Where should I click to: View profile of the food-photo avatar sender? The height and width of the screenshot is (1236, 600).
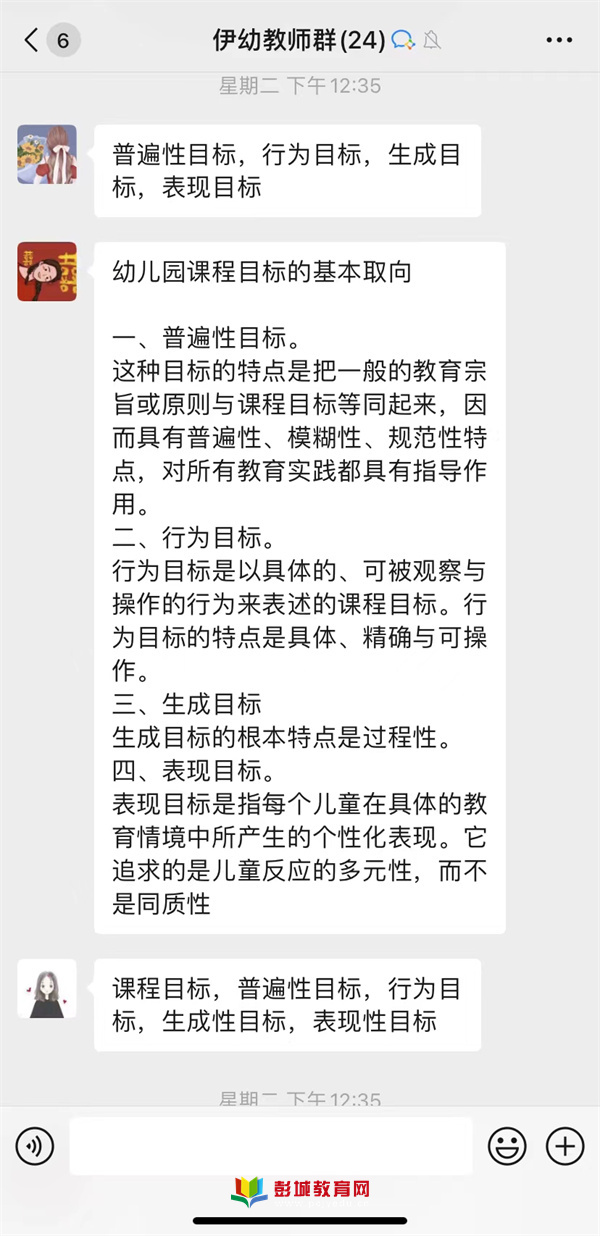47,154
